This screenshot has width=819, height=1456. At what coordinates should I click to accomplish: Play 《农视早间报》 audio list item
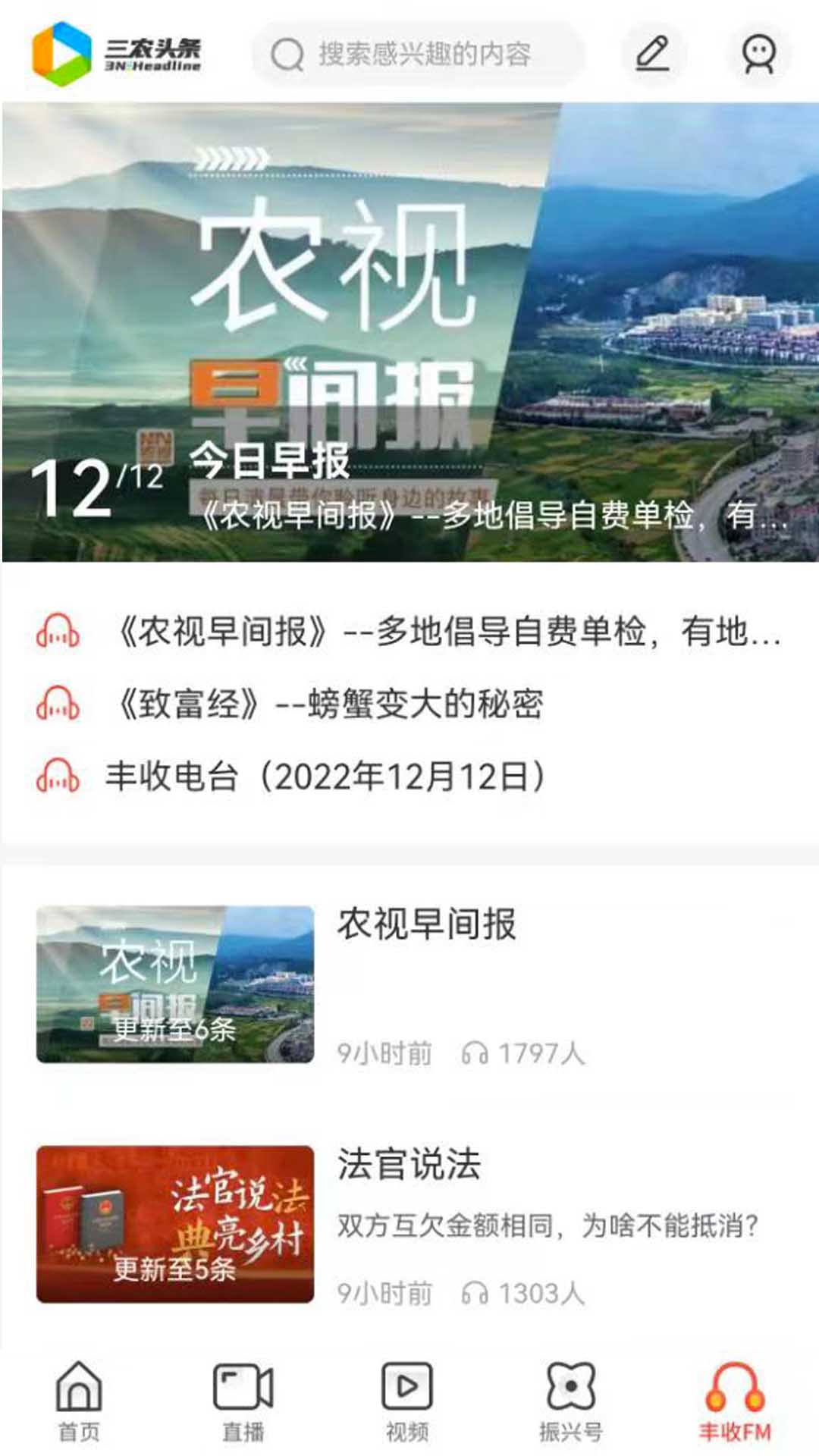[x=447, y=632]
